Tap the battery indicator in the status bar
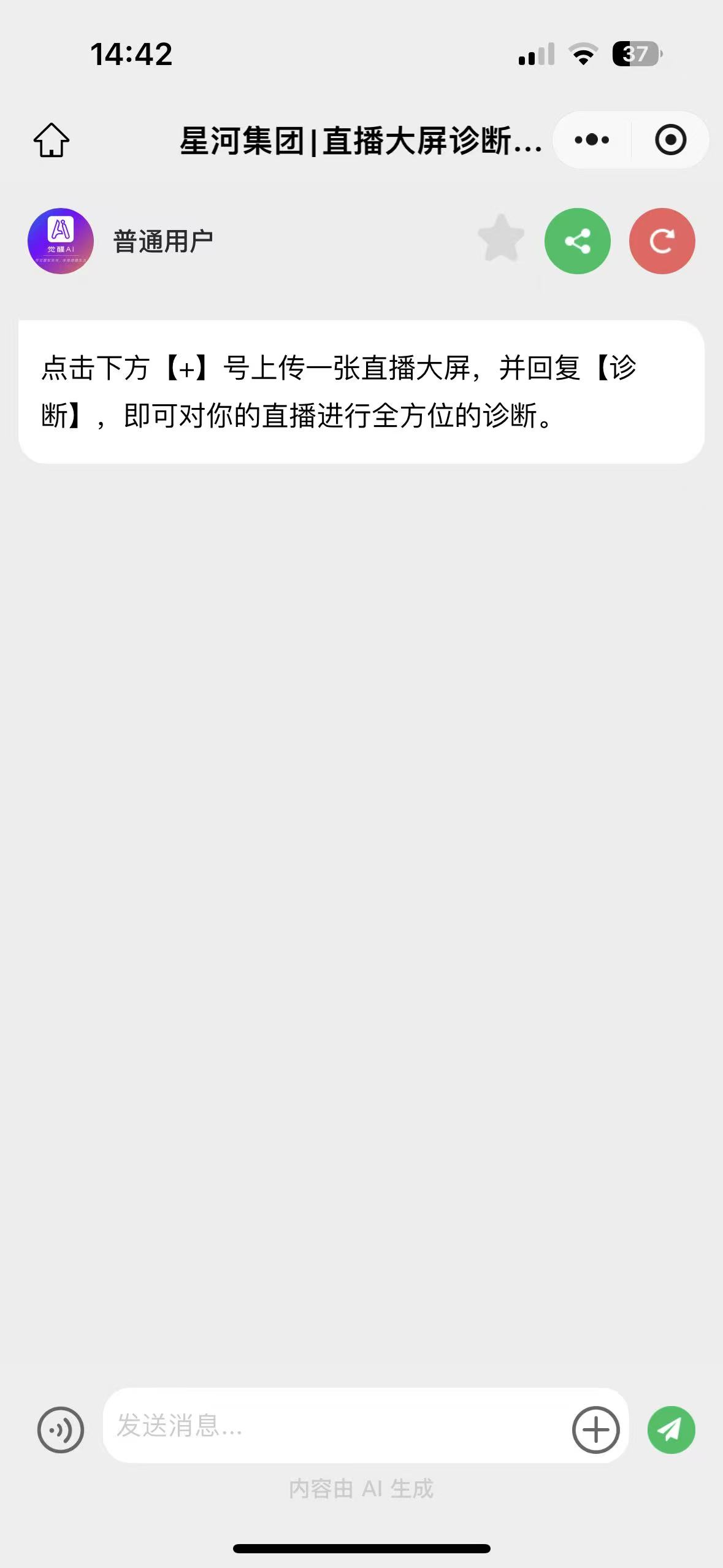723x1568 pixels. 636,55
